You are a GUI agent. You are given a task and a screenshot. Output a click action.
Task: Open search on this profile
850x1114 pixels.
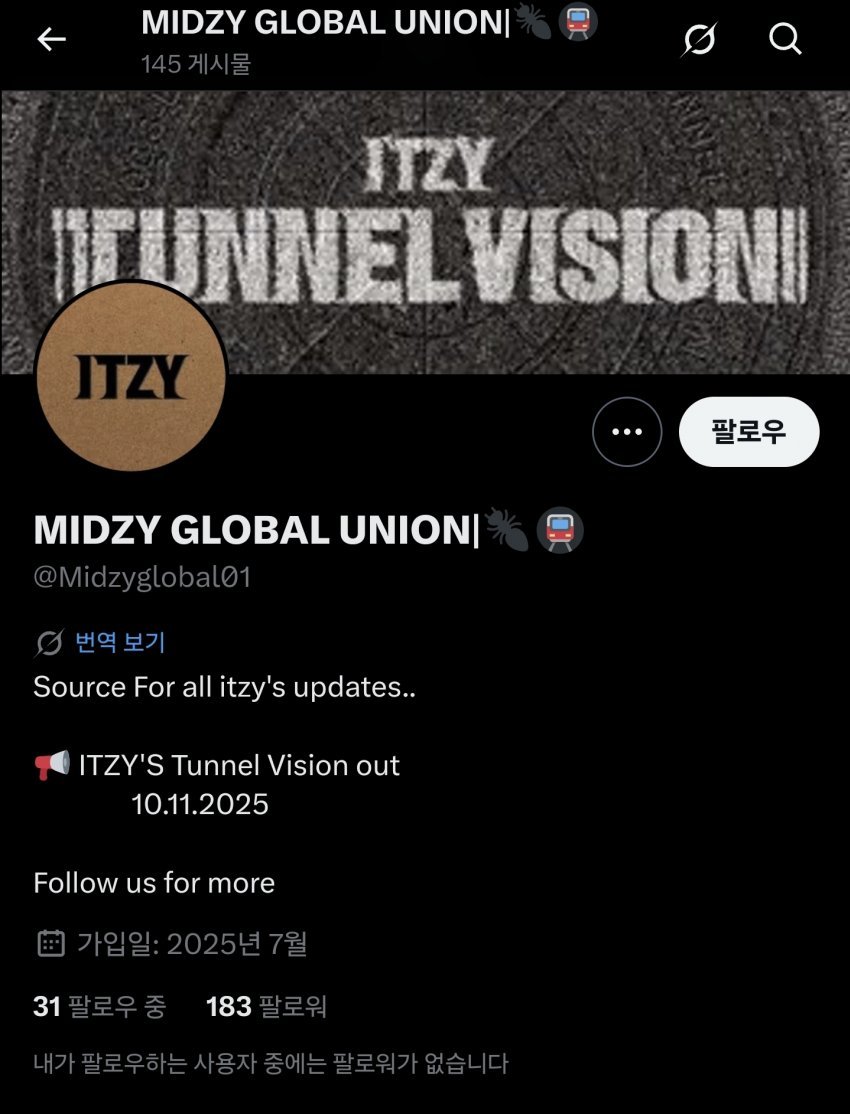[785, 39]
